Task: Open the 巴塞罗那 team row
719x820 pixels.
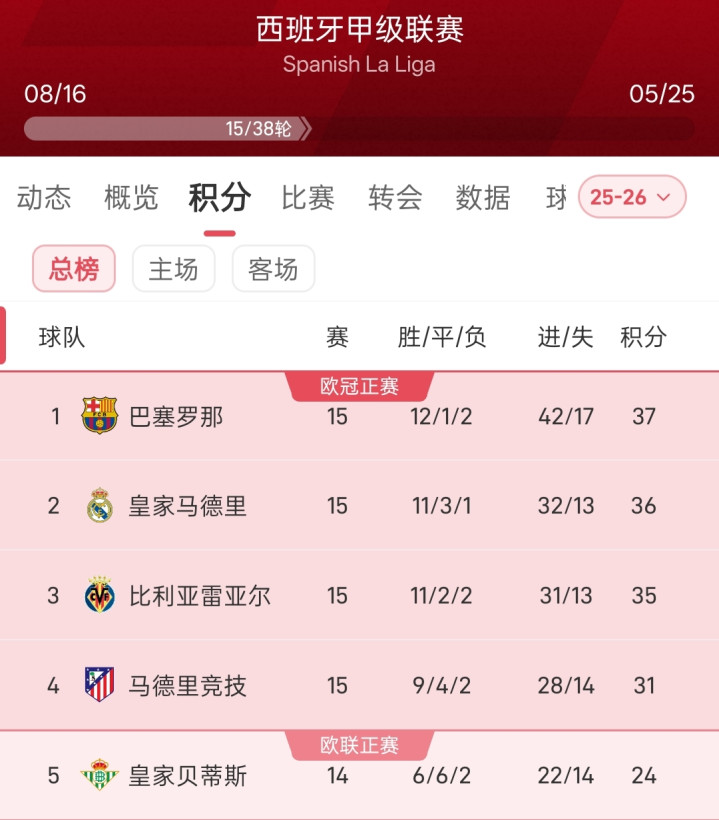Action: click(x=359, y=416)
